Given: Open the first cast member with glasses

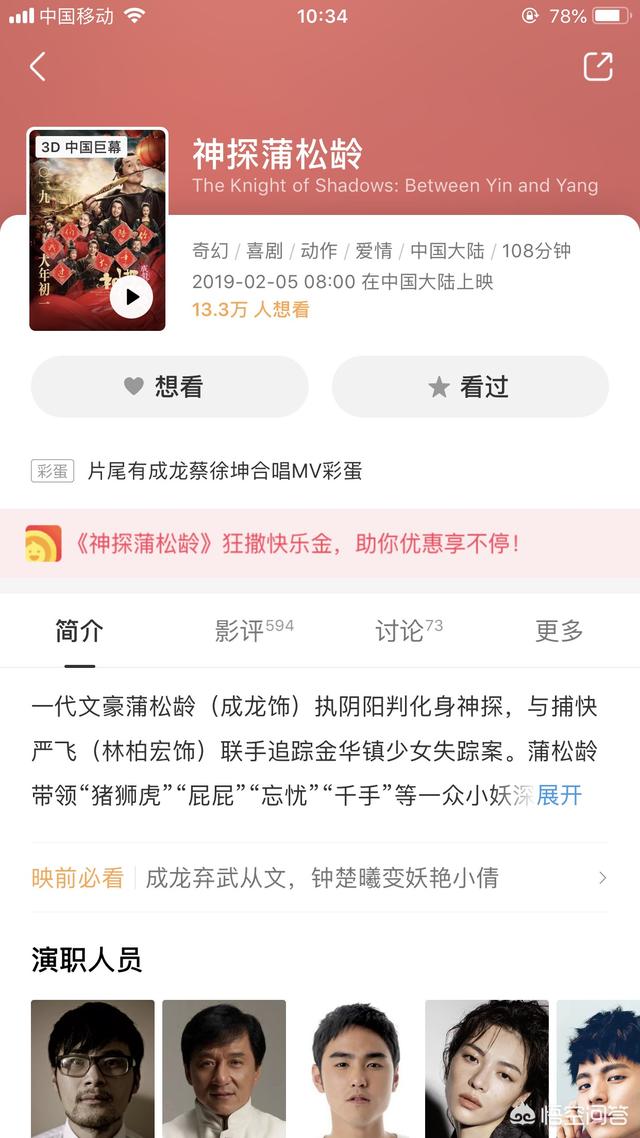Looking at the screenshot, I should [x=93, y=1068].
